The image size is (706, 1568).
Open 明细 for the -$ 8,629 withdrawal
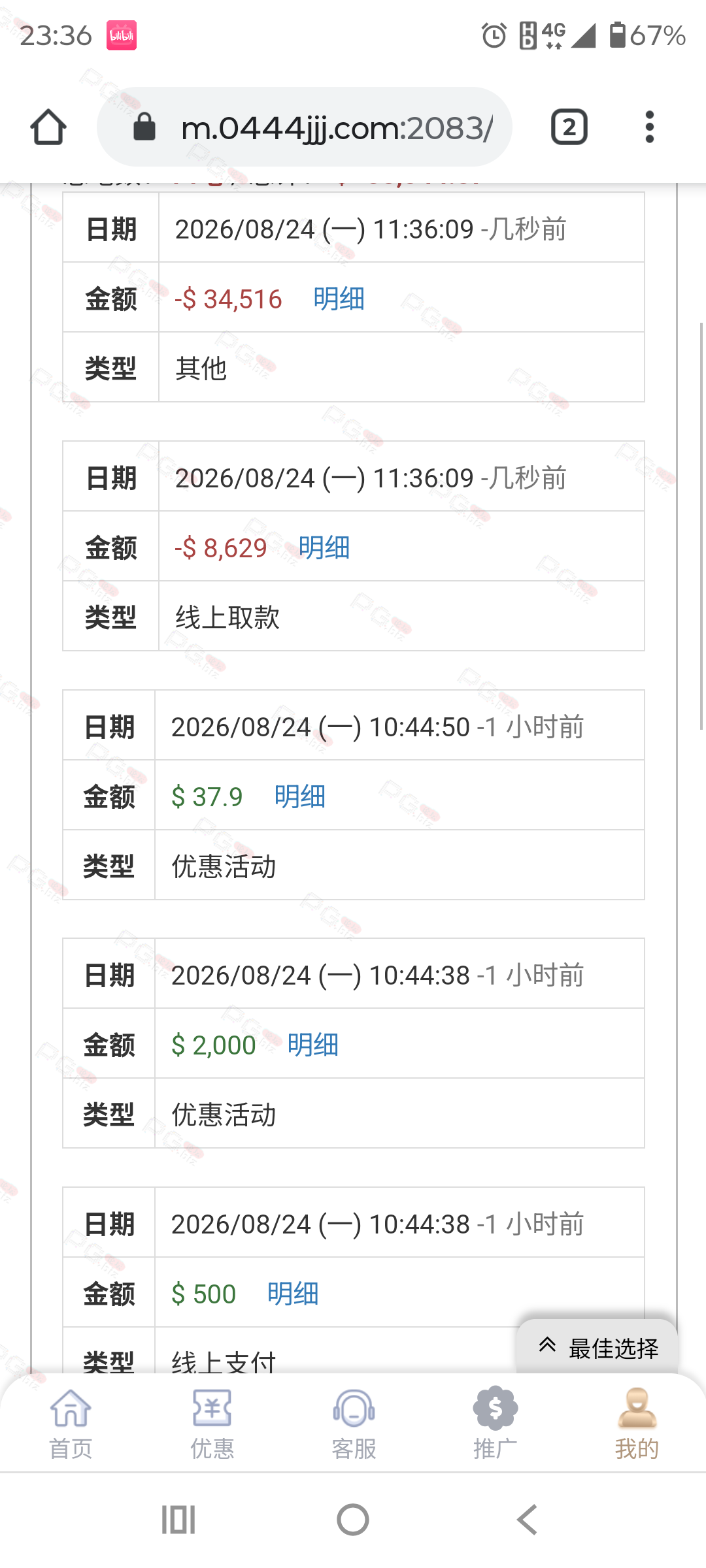tap(324, 547)
